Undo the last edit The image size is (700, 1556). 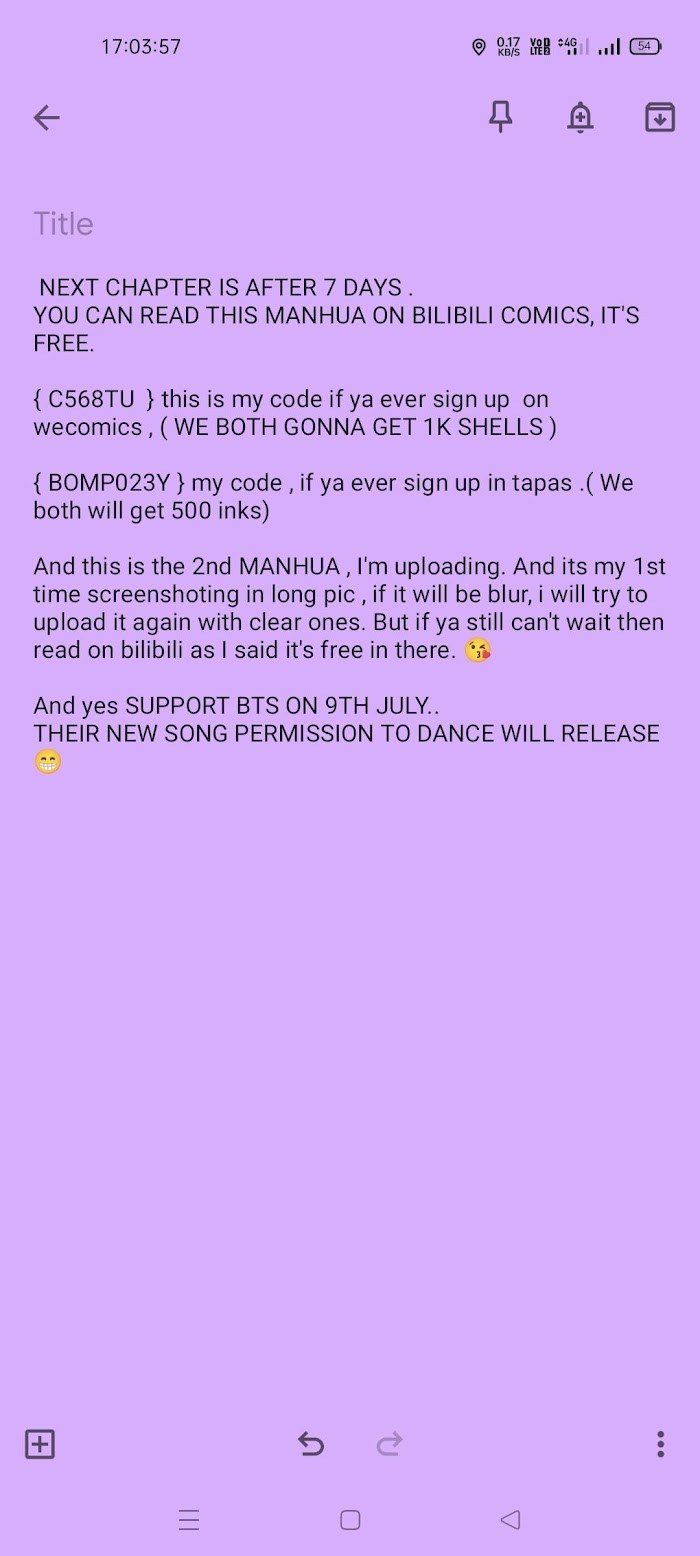311,1444
